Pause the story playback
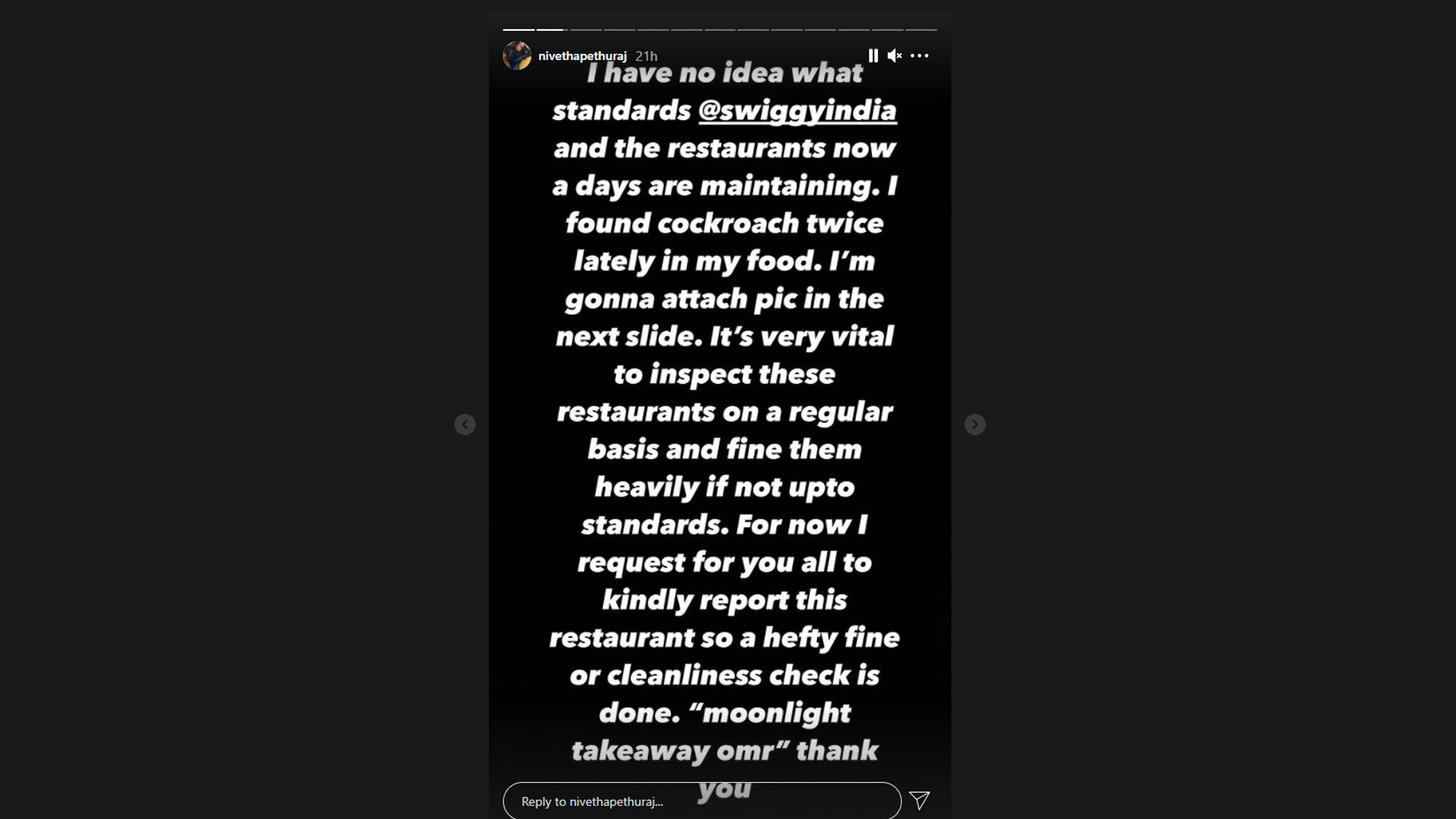 coord(873,55)
